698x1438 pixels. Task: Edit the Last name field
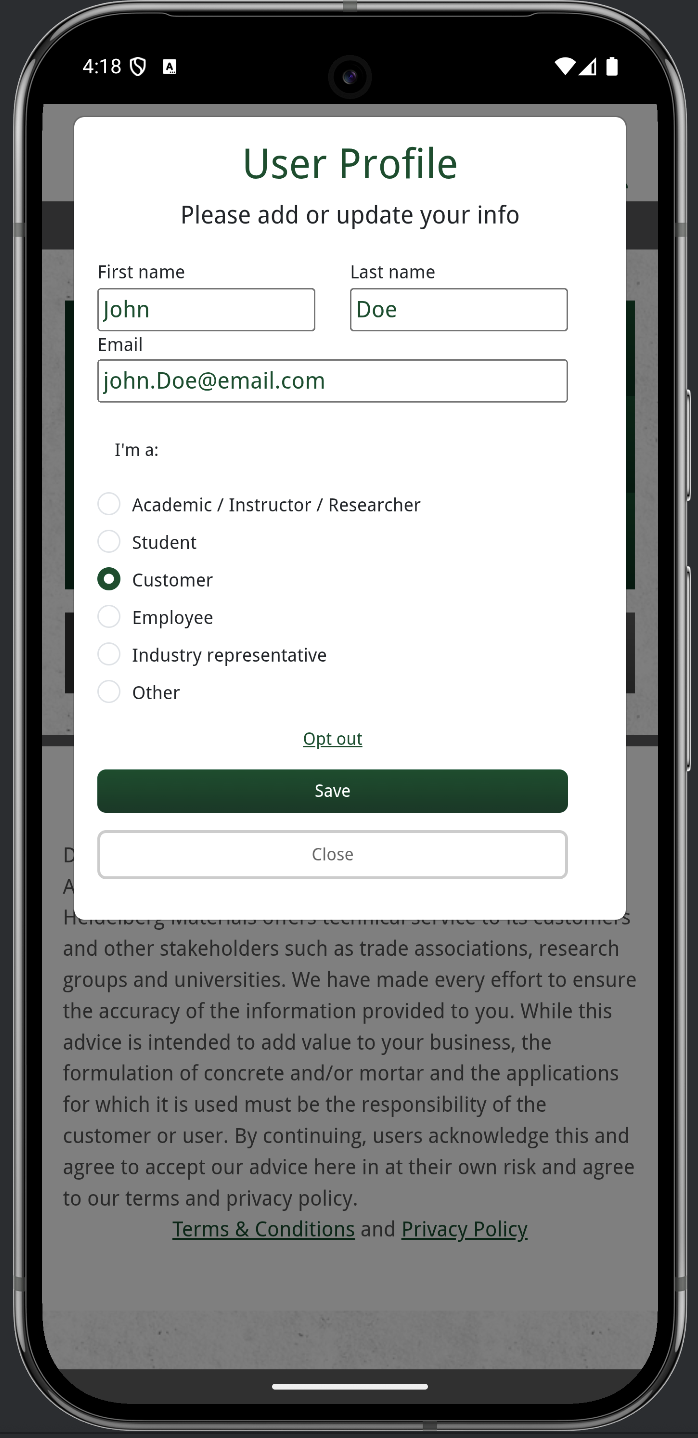(x=458, y=310)
